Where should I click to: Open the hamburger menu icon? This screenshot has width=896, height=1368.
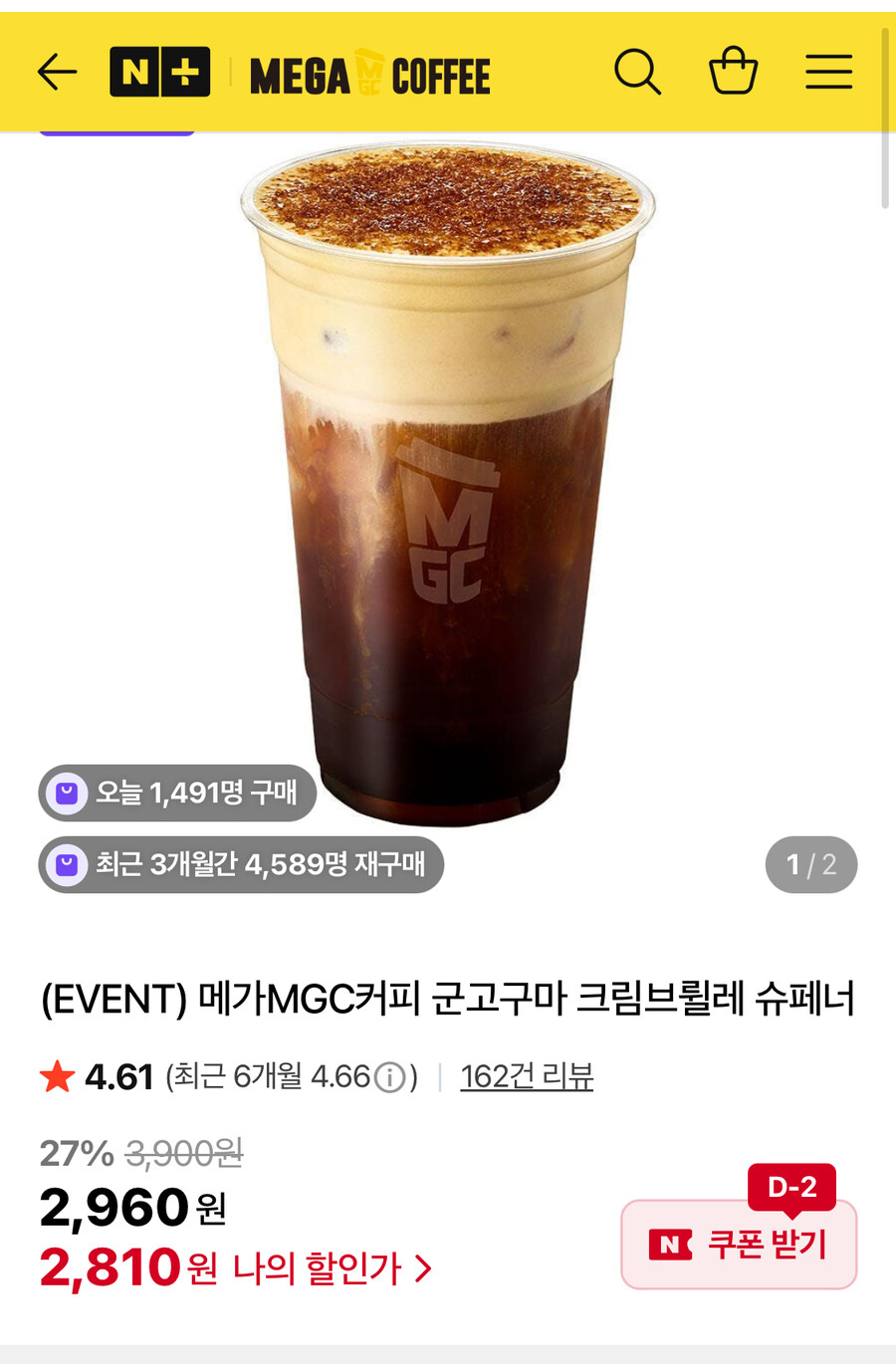coord(829,71)
